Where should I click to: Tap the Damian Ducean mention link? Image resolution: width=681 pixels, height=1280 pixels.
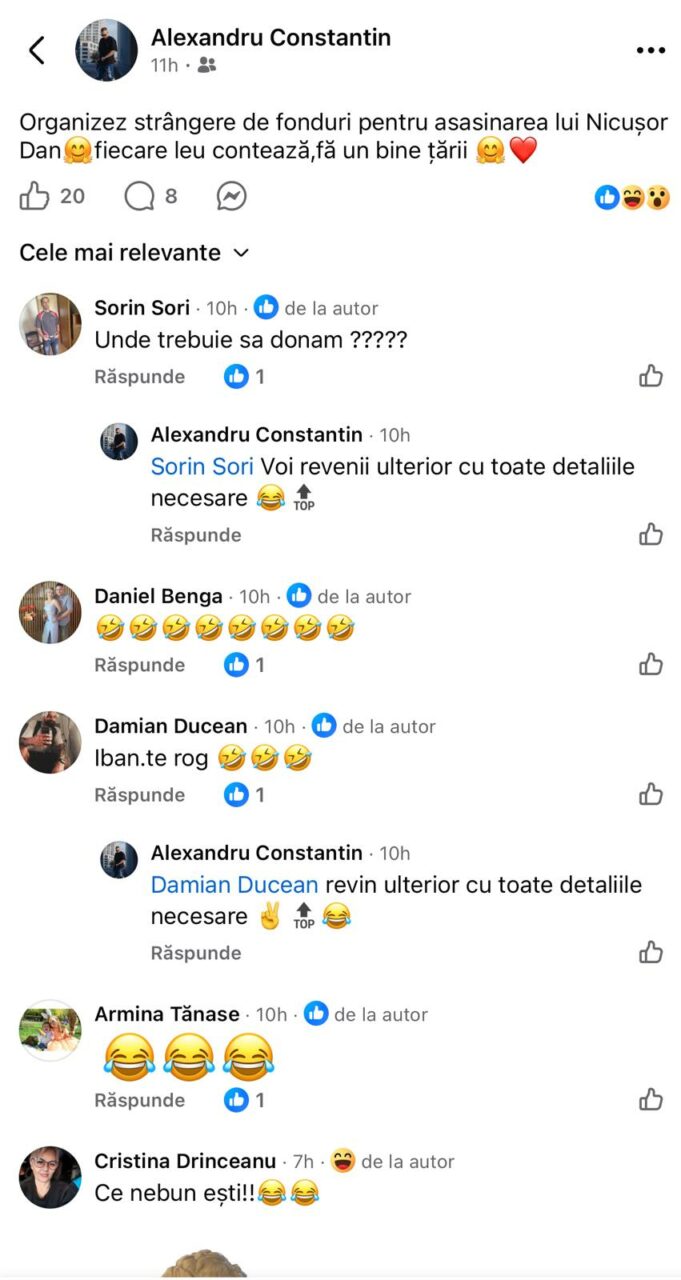[234, 885]
